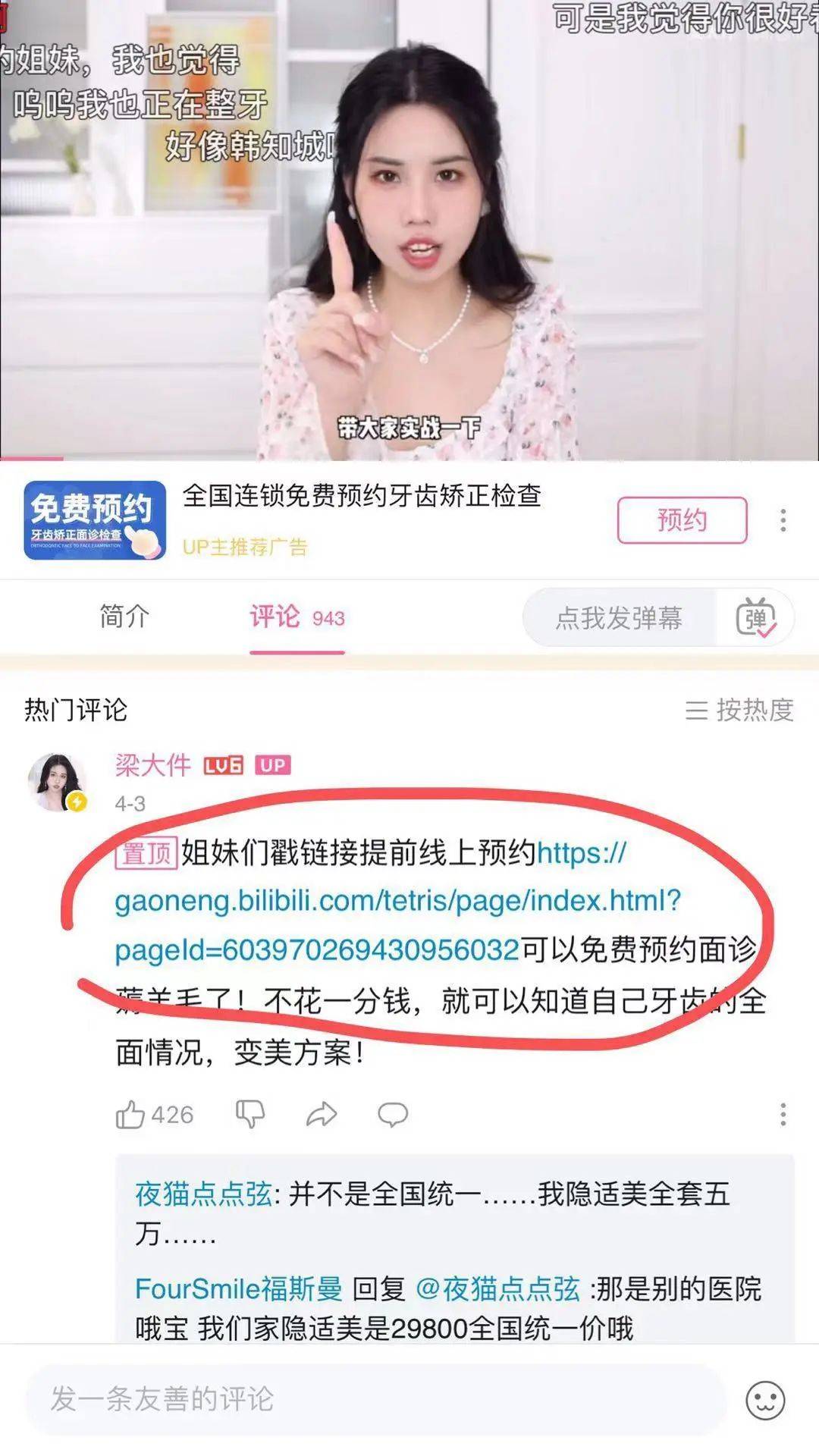Screen dimensions: 819x1456
Task: Share 梁大件's pinned comment
Action: (322, 1115)
